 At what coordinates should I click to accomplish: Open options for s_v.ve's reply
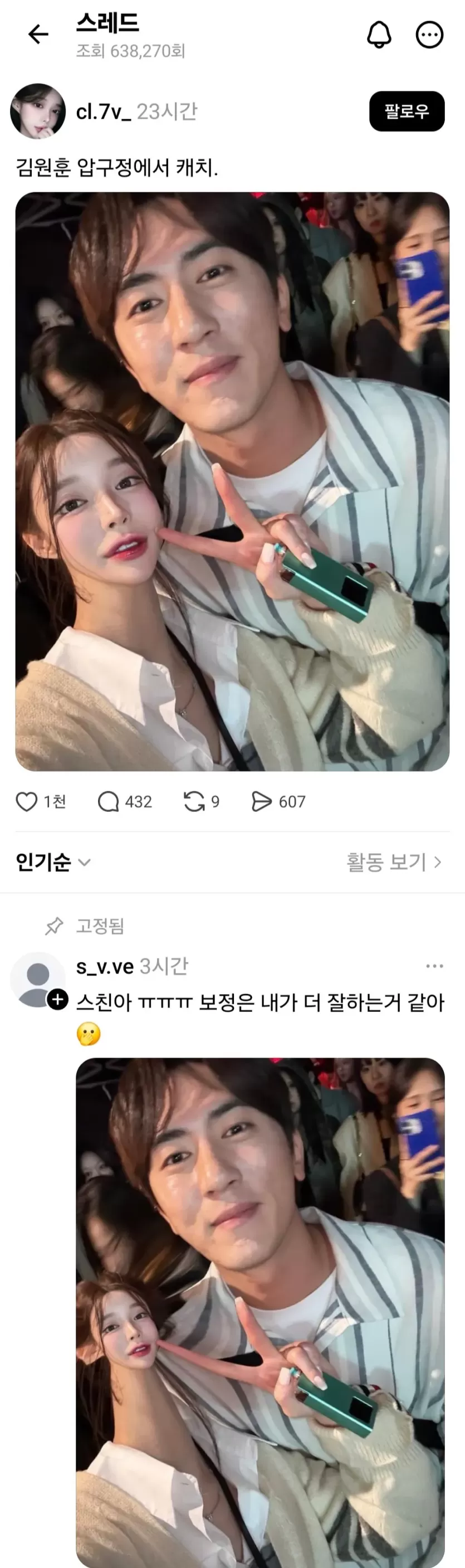(x=434, y=966)
